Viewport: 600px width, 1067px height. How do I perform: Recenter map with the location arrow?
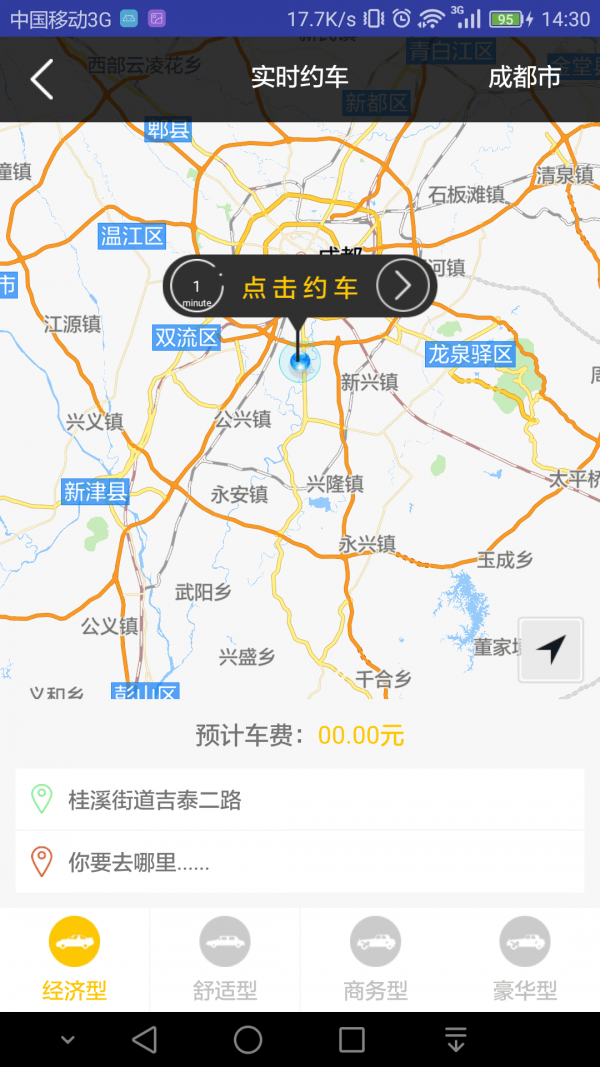click(x=550, y=651)
